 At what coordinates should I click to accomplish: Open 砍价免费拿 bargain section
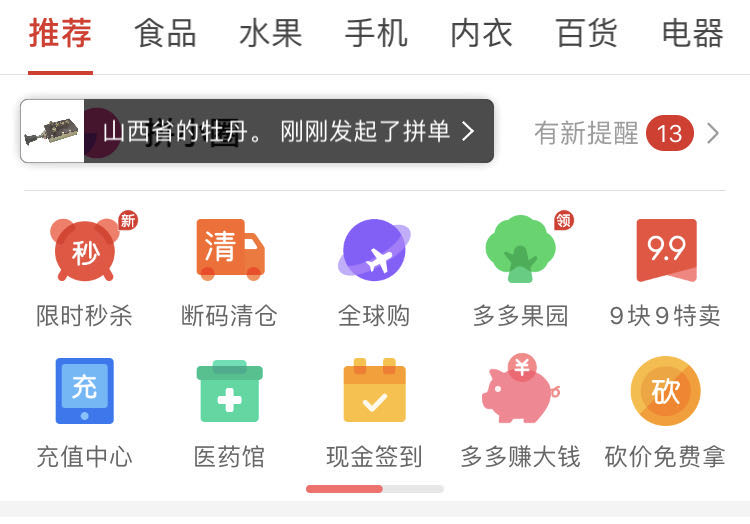(x=665, y=413)
